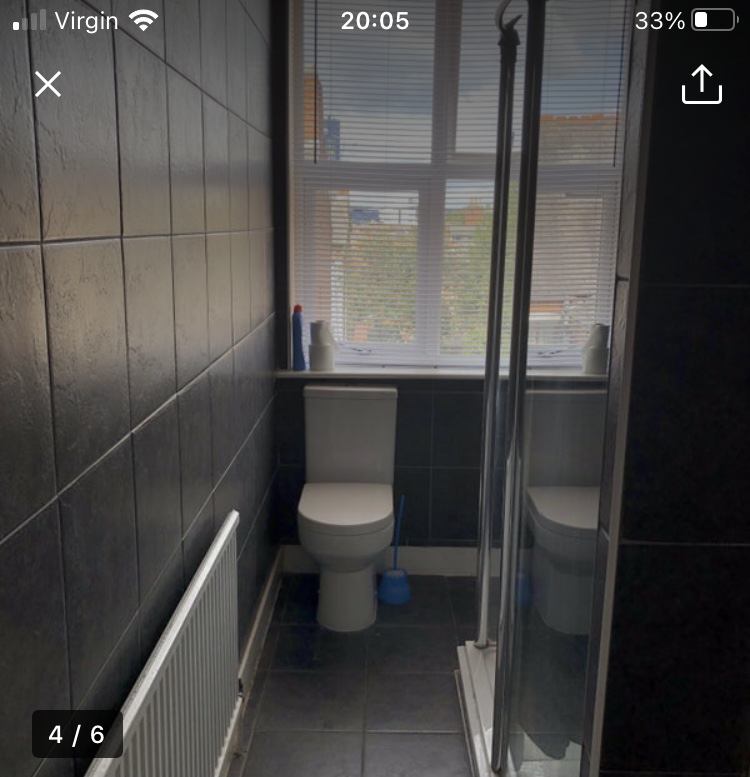The height and width of the screenshot is (777, 750).
Task: Share this bathroom photo
Action: 701,85
